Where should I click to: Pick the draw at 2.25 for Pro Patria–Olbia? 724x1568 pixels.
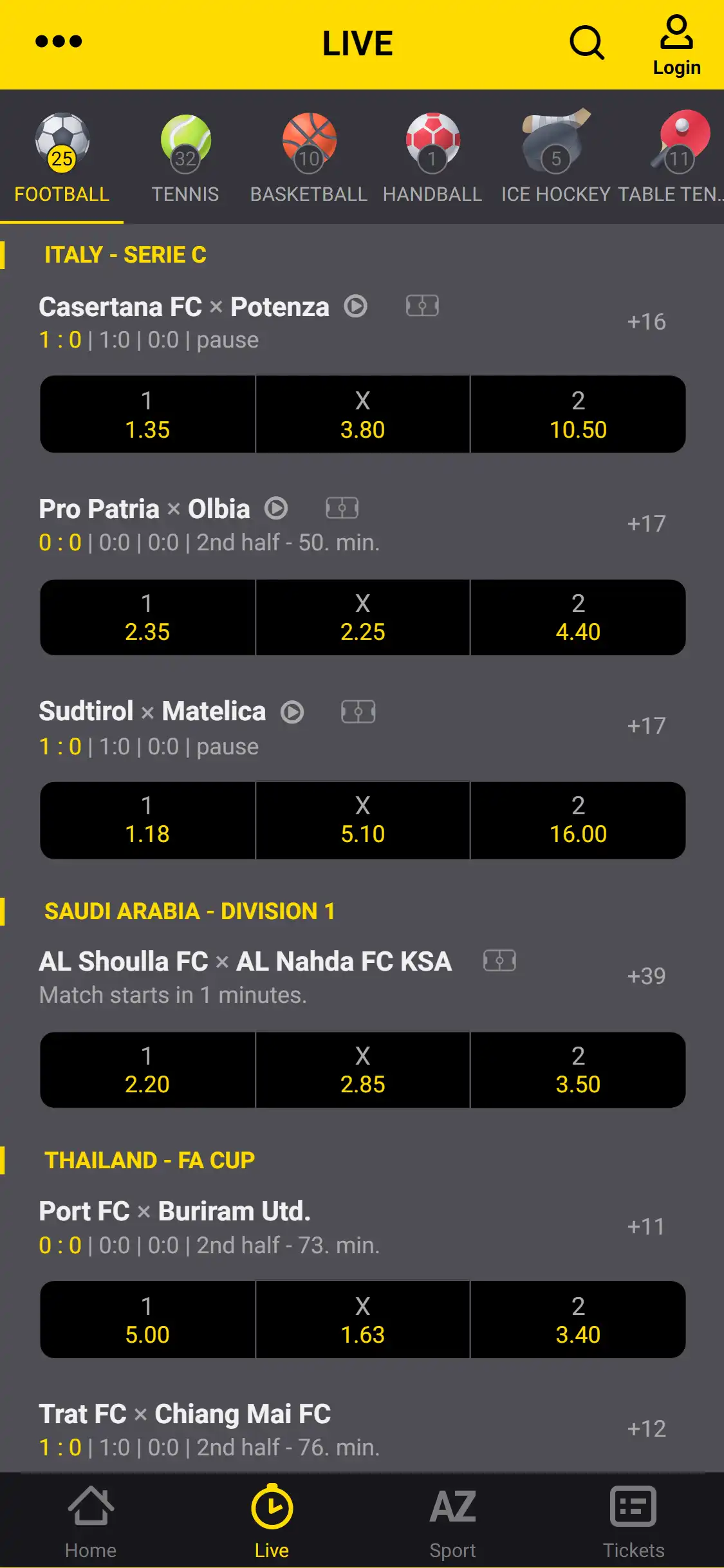tap(362, 617)
